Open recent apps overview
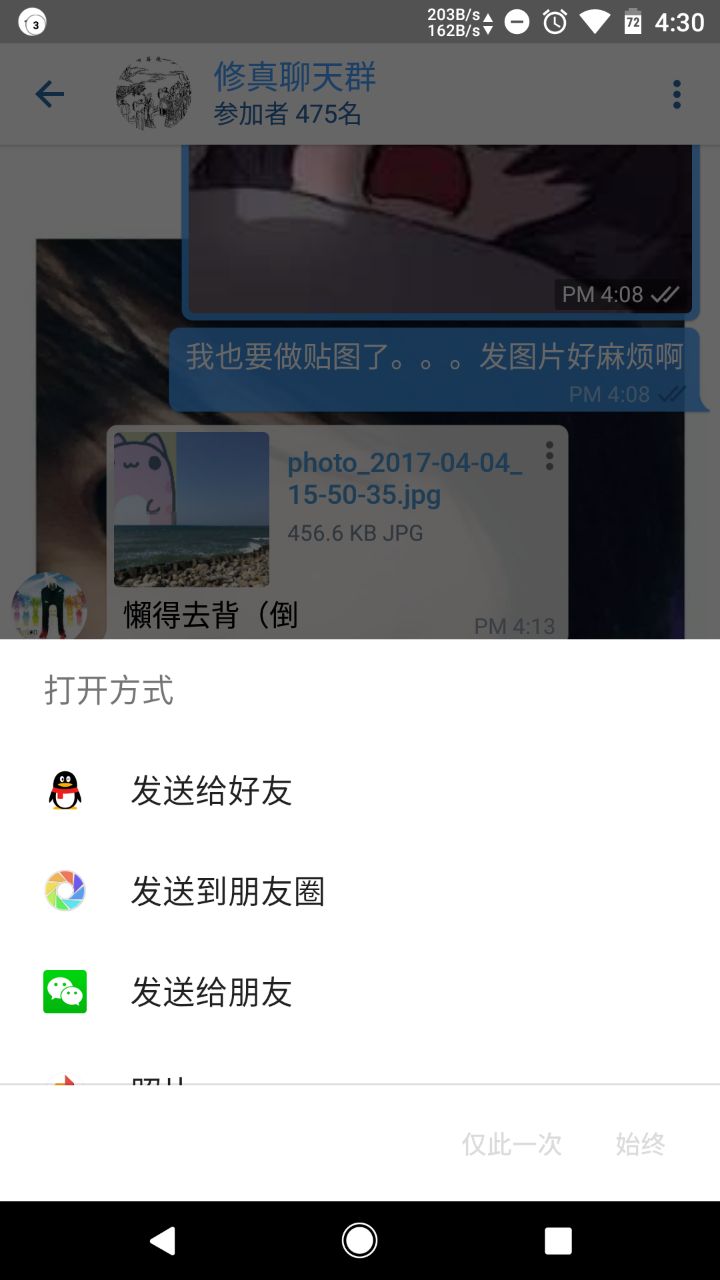The width and height of the screenshot is (720, 1280). [x=558, y=1241]
